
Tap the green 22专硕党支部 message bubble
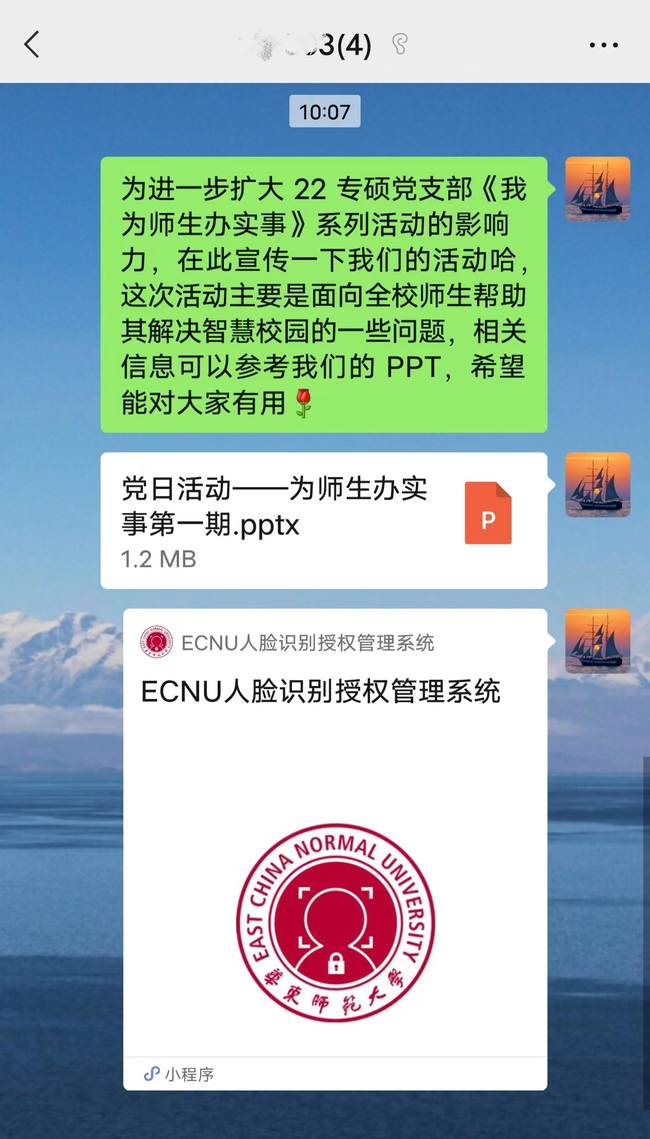(323, 295)
